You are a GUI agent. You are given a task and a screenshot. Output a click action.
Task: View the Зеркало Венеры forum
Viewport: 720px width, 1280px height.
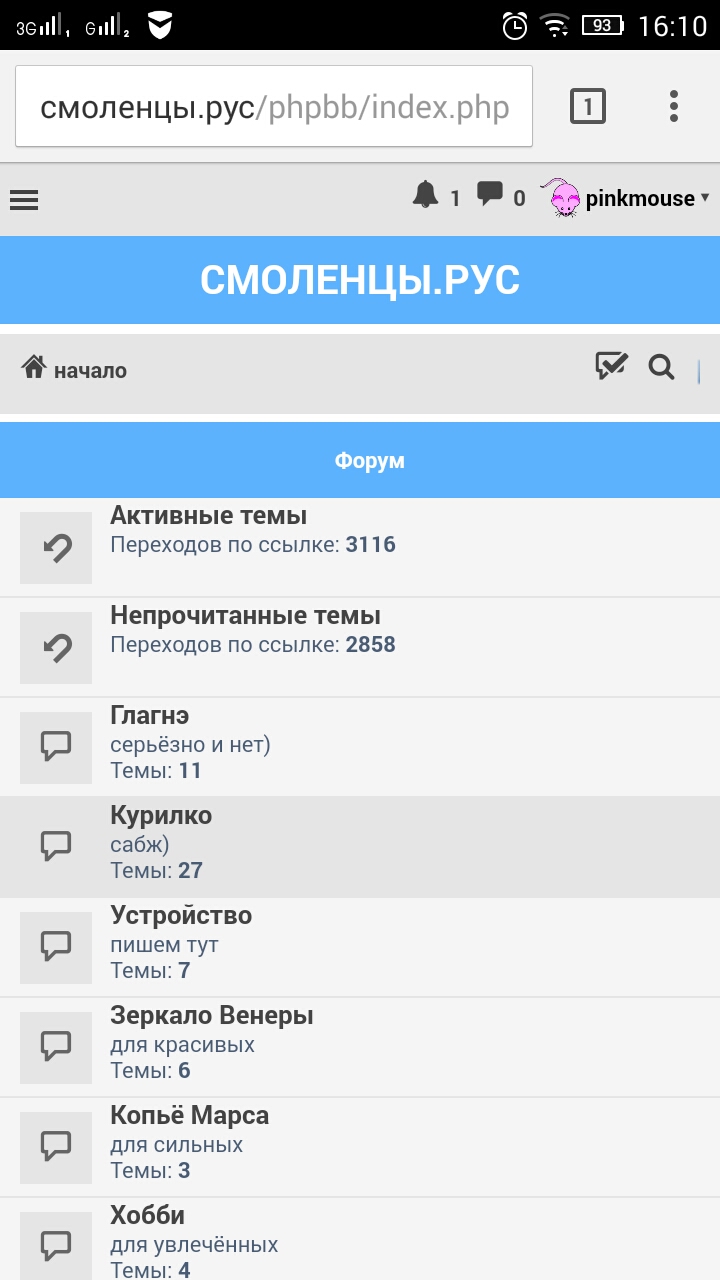point(212,1016)
